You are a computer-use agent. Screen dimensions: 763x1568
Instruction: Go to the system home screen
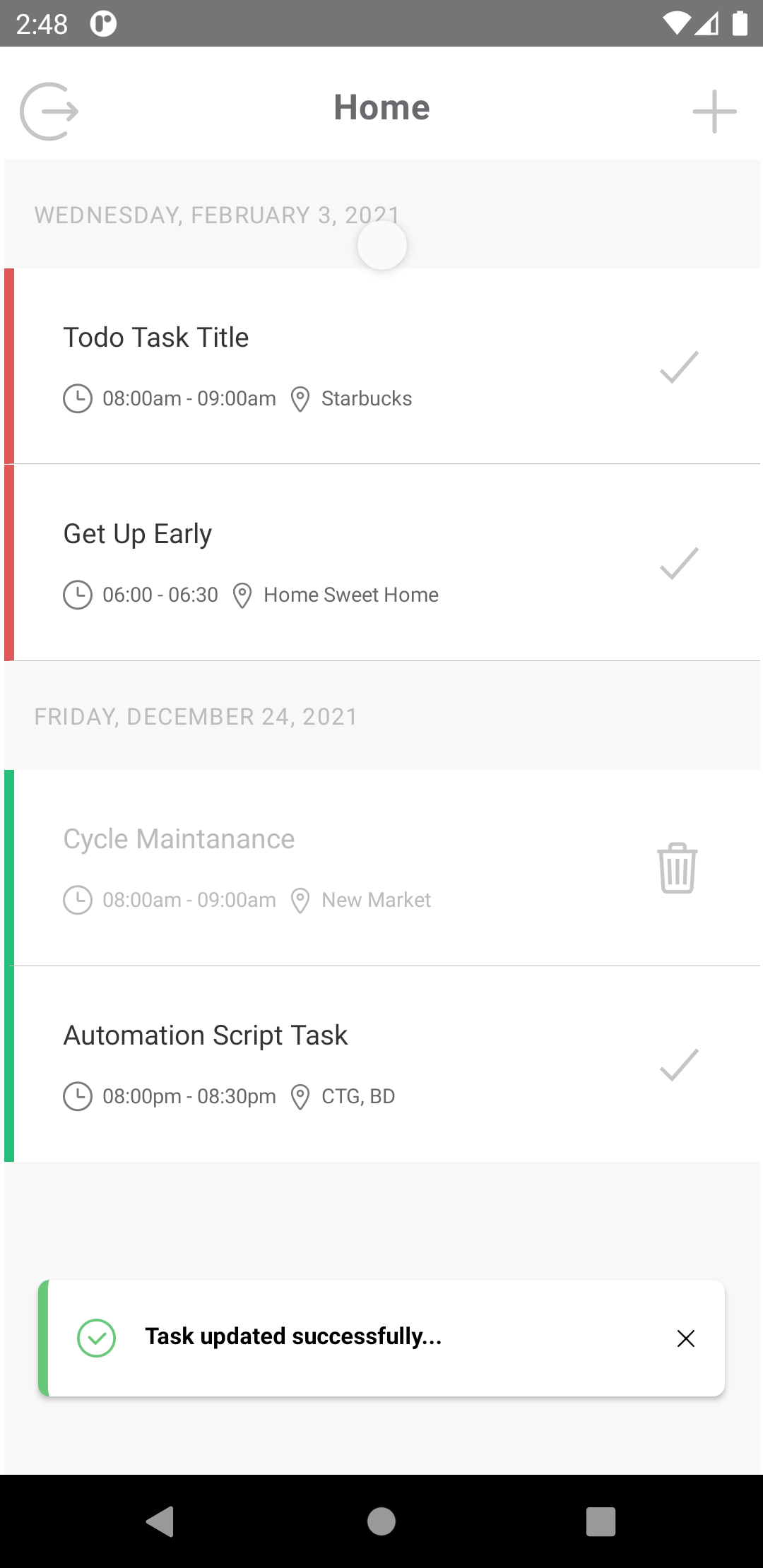pyautogui.click(x=381, y=1521)
